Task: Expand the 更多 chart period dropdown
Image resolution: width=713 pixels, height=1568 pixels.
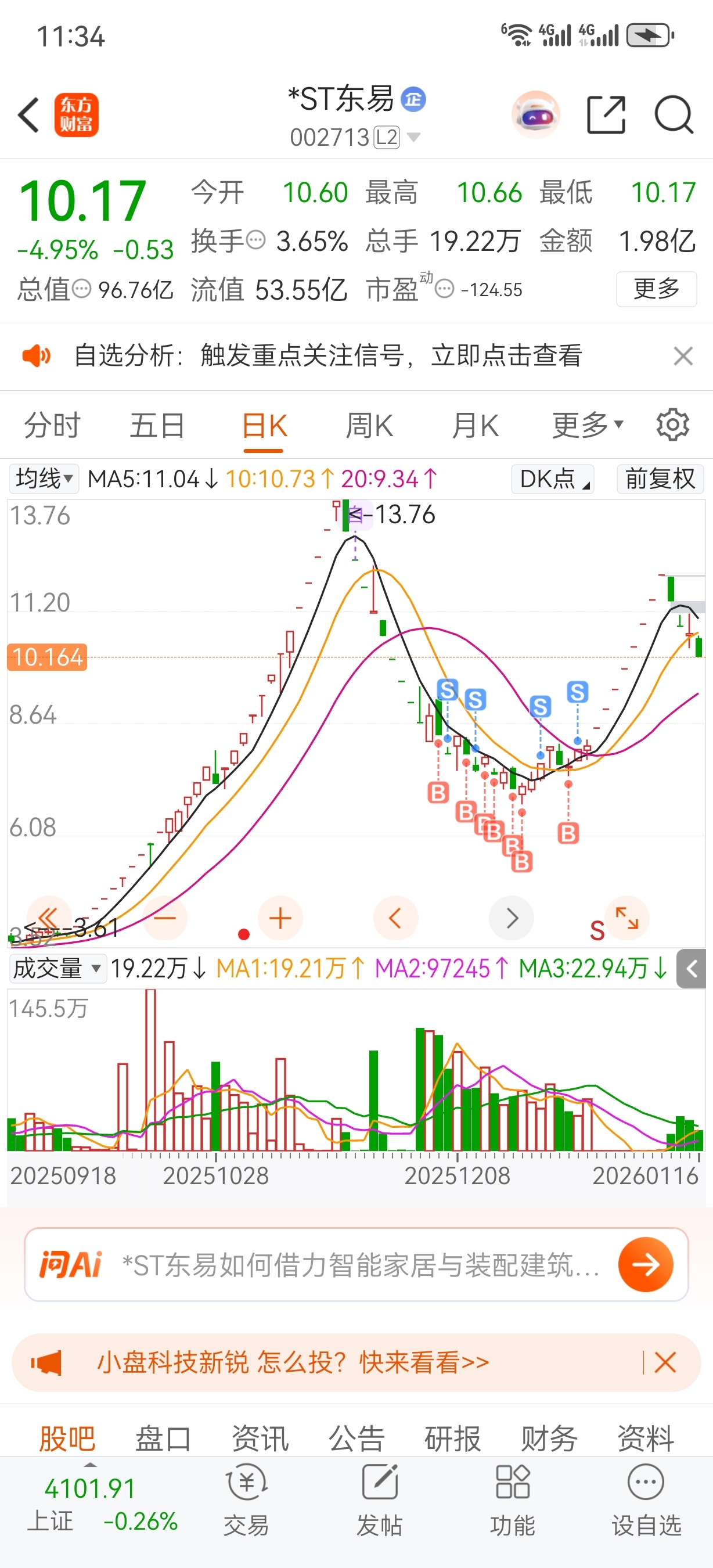Action: (x=587, y=425)
